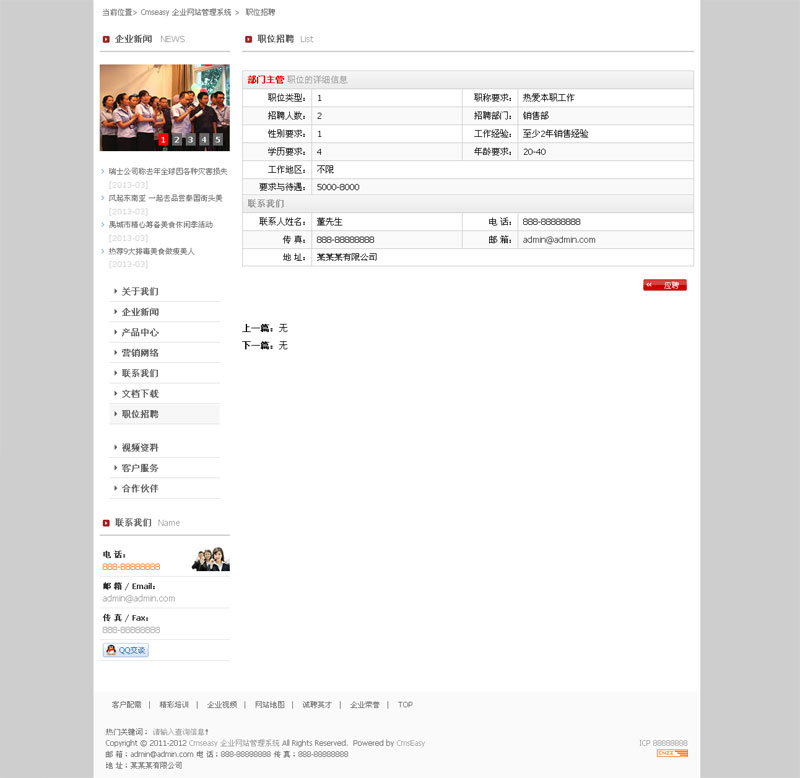Go to 文档下载 in the sidebar menu
The image size is (800, 778).
140,394
